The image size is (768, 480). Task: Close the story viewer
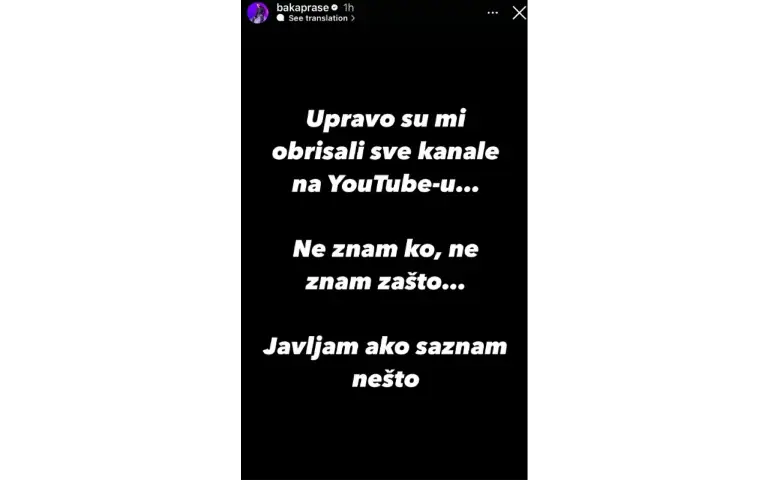click(519, 13)
